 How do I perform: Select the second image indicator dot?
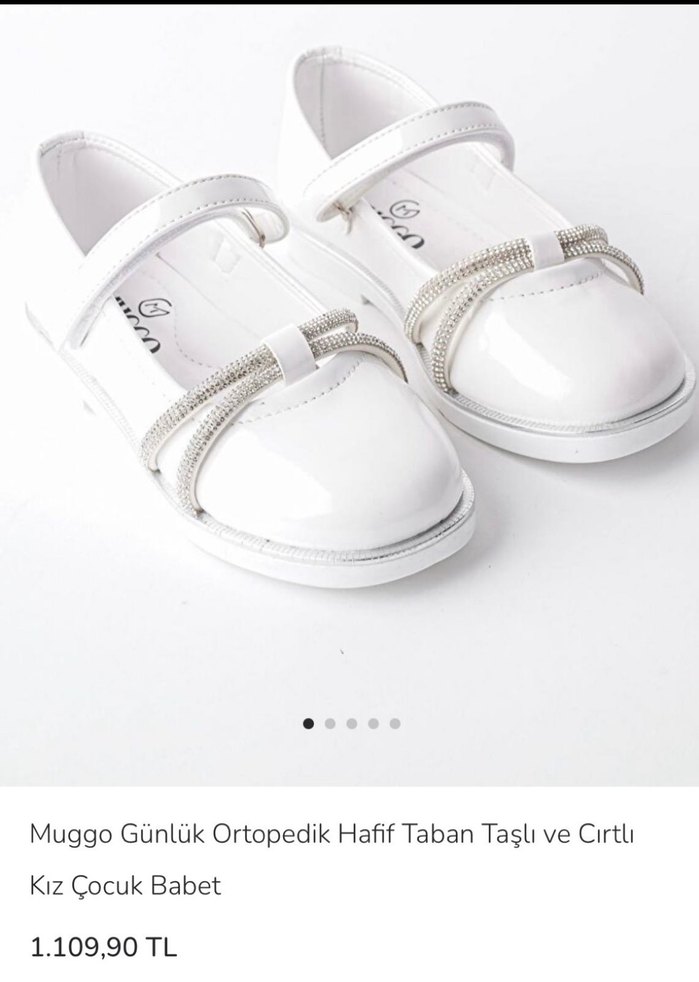[330, 723]
